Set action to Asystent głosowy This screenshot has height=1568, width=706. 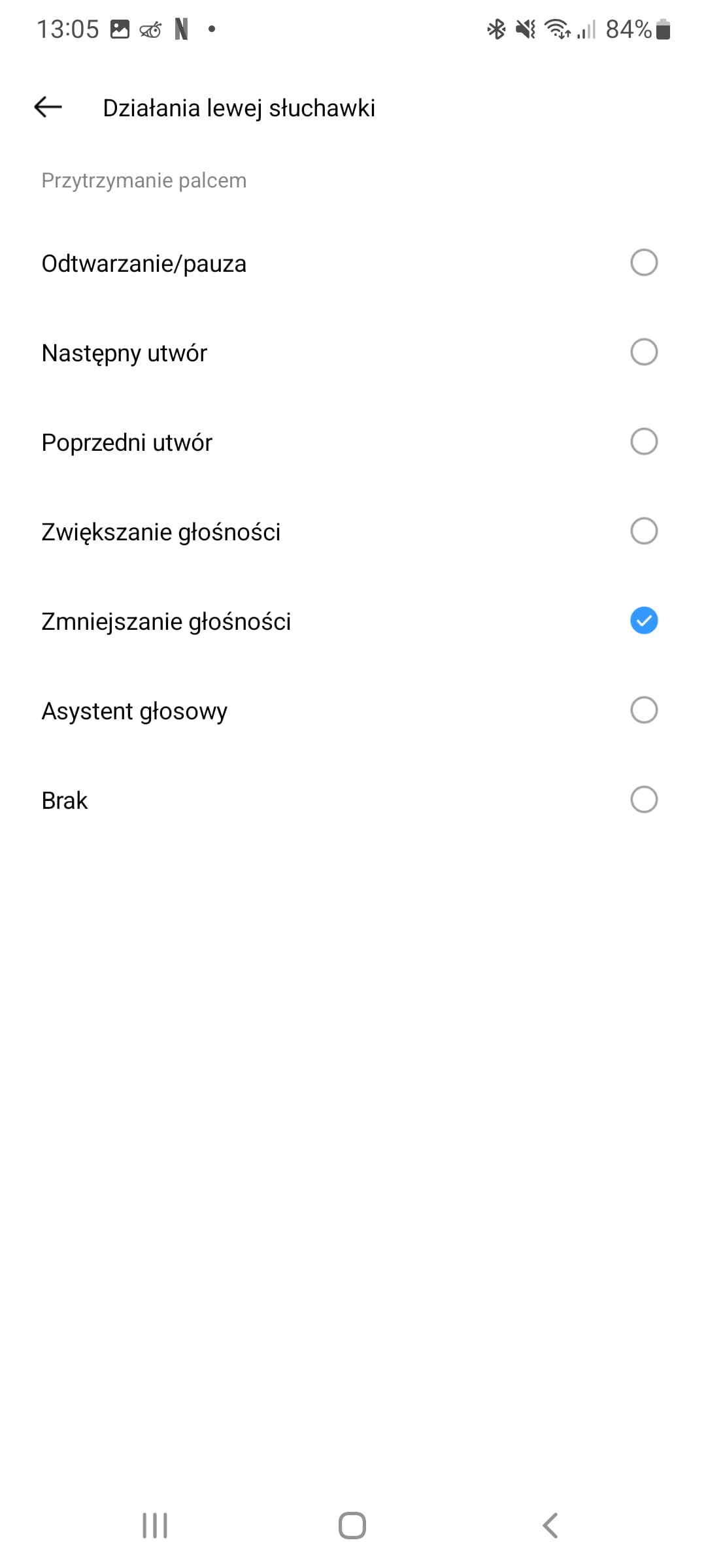tap(353, 711)
